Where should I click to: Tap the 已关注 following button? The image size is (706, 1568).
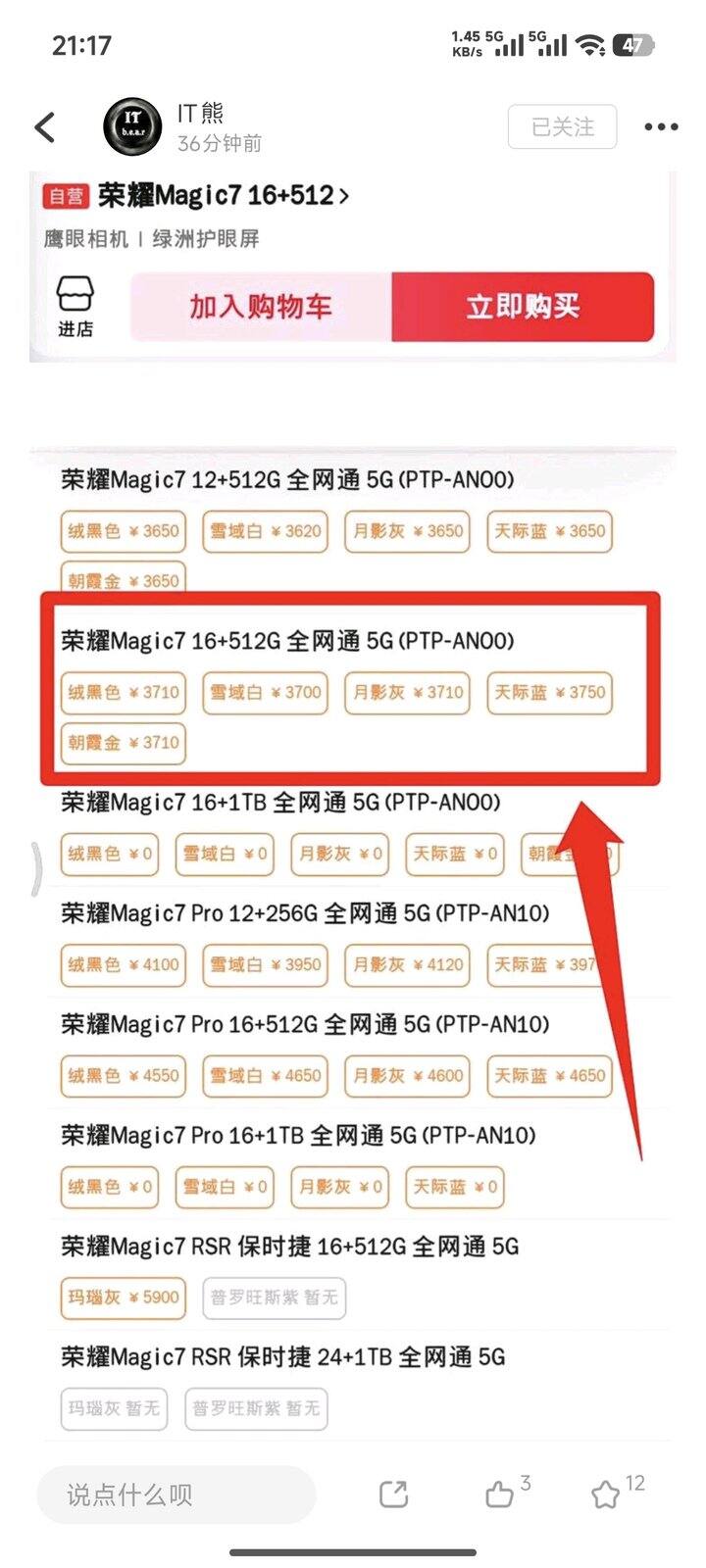coord(562,126)
